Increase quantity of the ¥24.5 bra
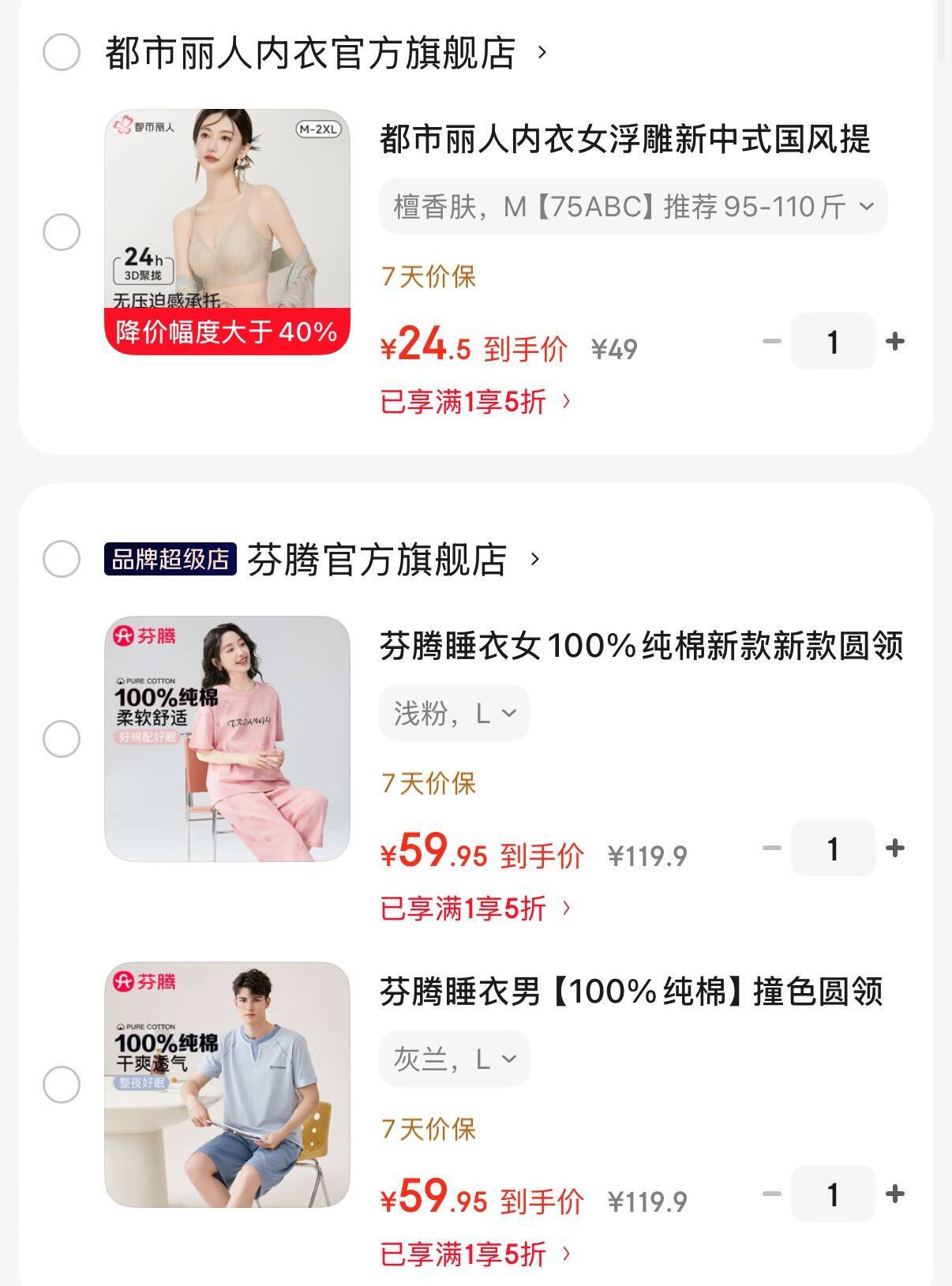This screenshot has height=1286, width=952. tap(895, 342)
